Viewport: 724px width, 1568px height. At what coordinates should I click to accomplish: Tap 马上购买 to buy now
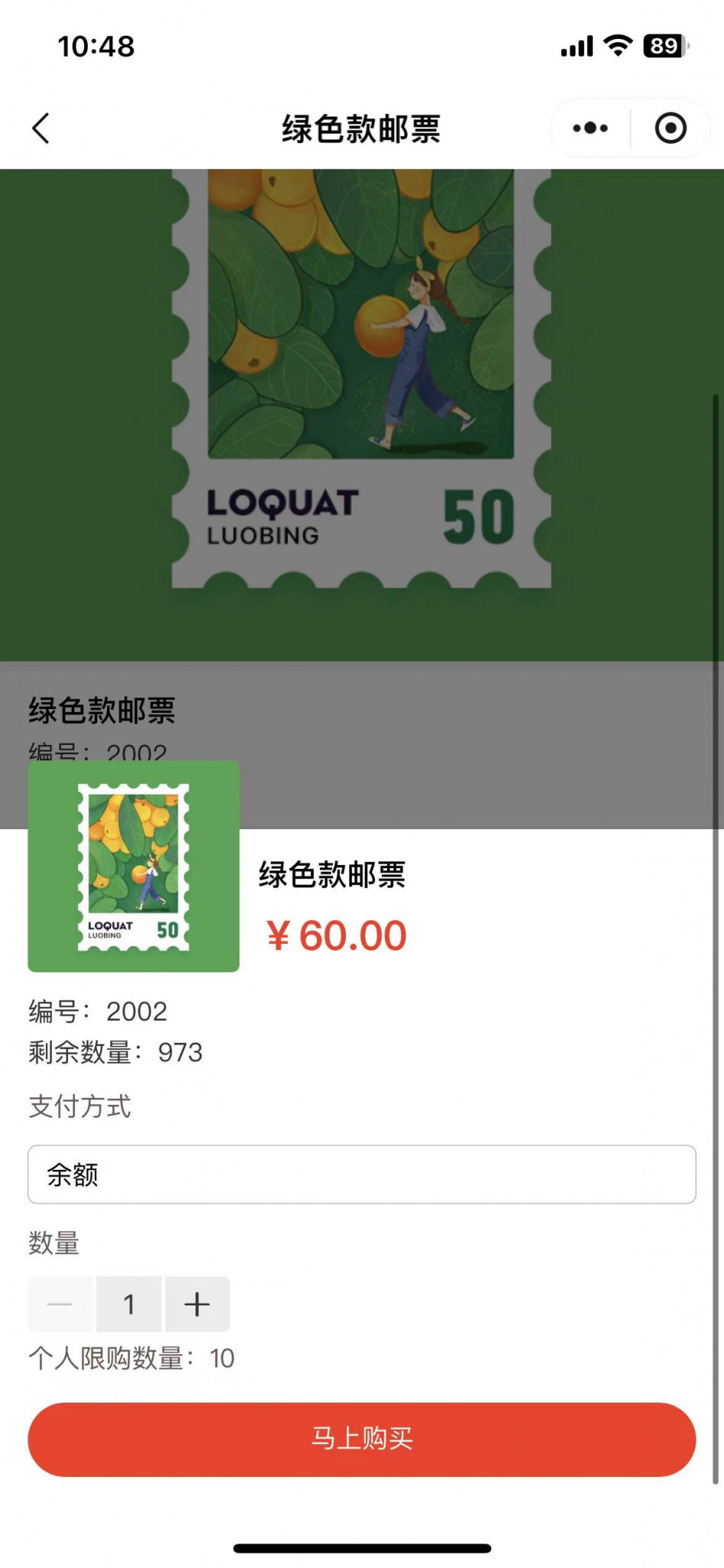pyautogui.click(x=362, y=1439)
